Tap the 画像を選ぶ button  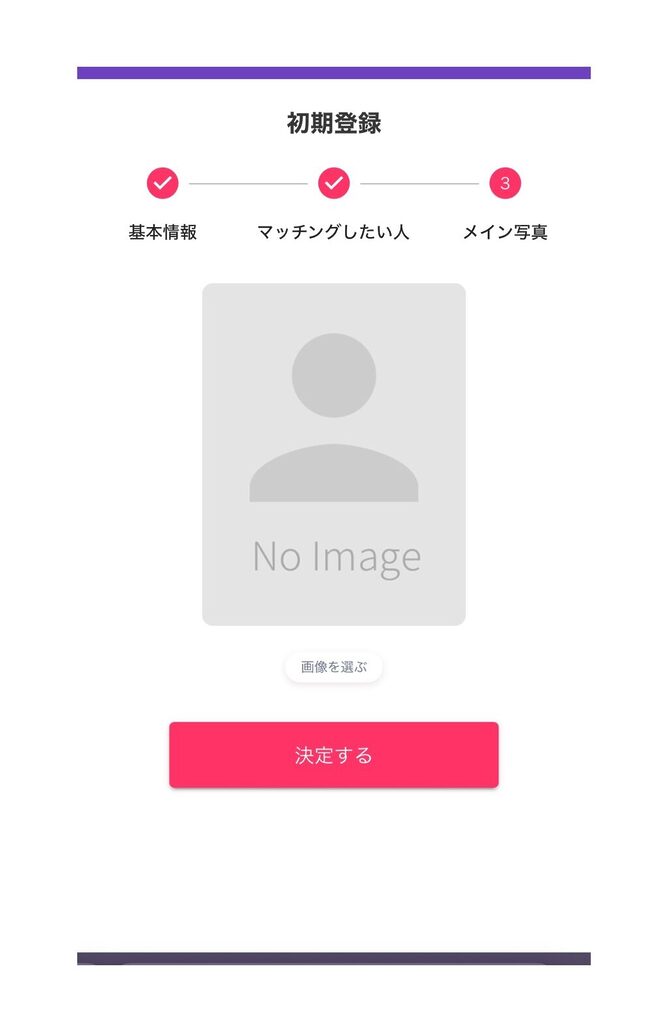(333, 667)
